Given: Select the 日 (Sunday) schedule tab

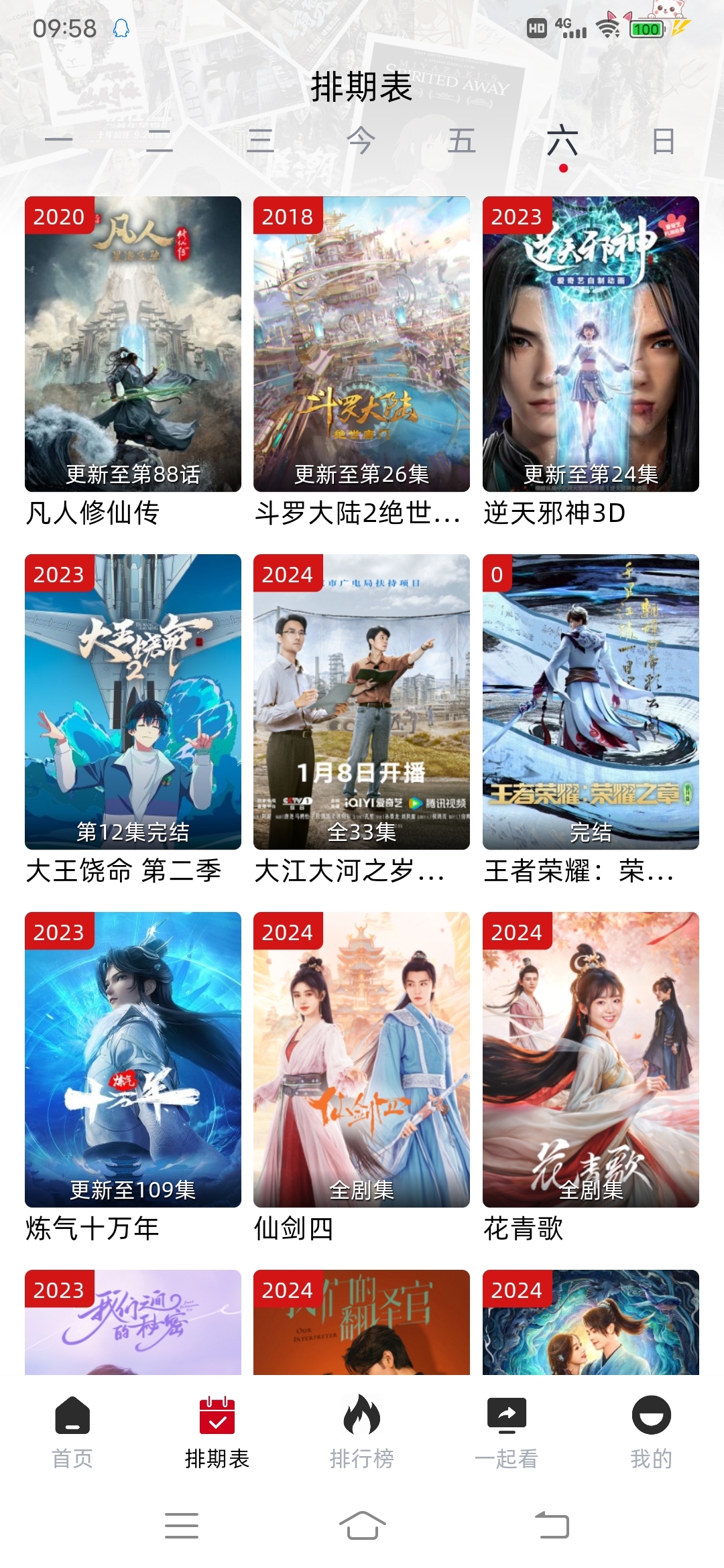Looking at the screenshot, I should point(663,141).
